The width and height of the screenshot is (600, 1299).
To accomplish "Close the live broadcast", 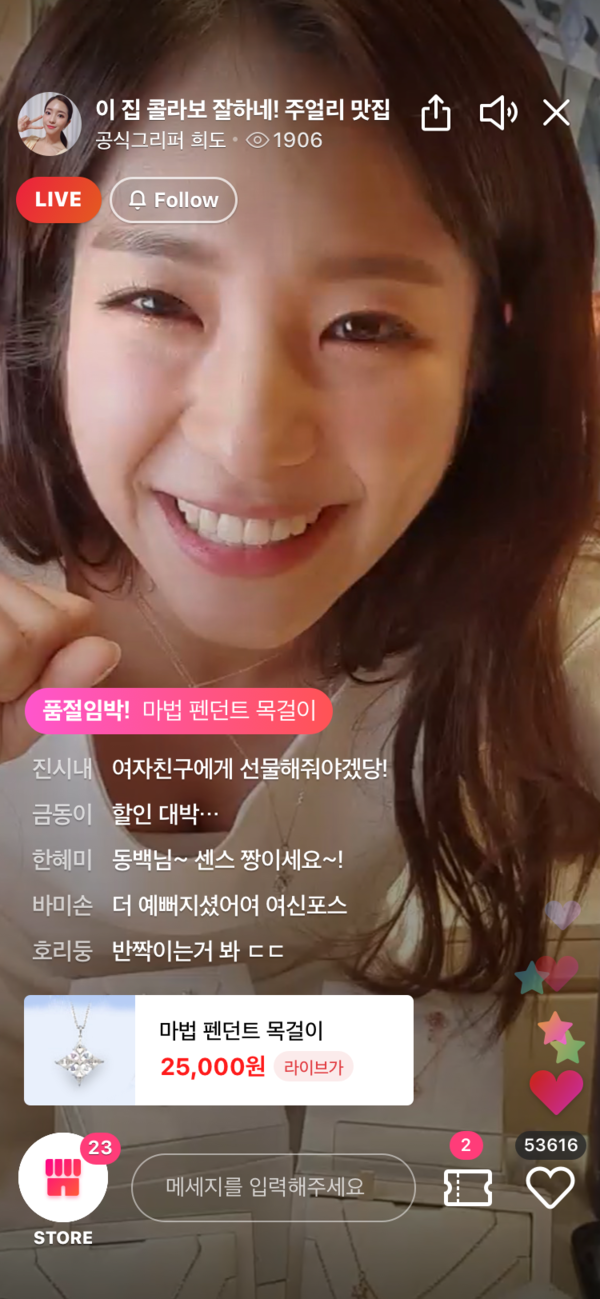I will 556,113.
